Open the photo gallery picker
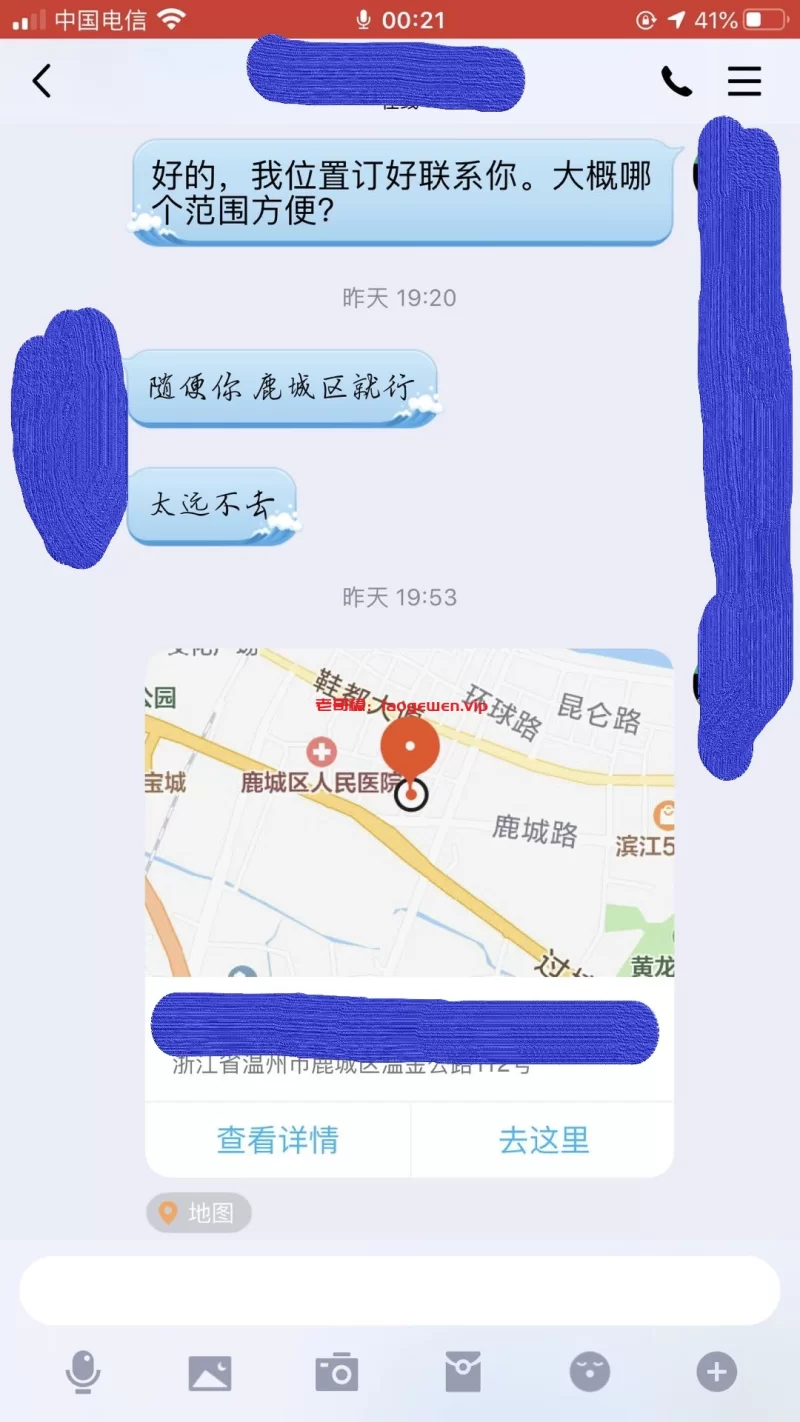800x1422 pixels. [210, 1372]
